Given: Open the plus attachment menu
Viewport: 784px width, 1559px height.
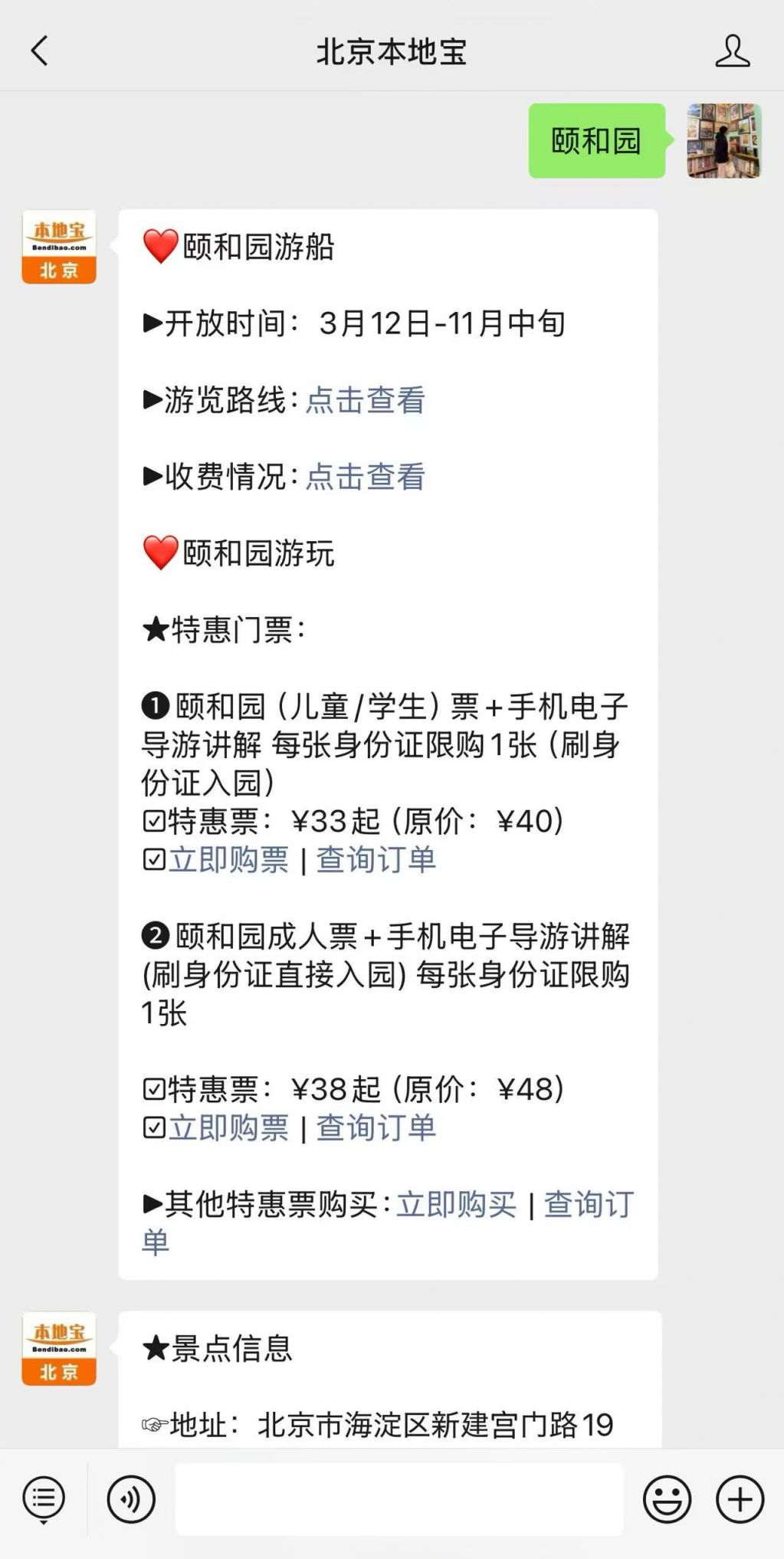Looking at the screenshot, I should click(x=740, y=1498).
